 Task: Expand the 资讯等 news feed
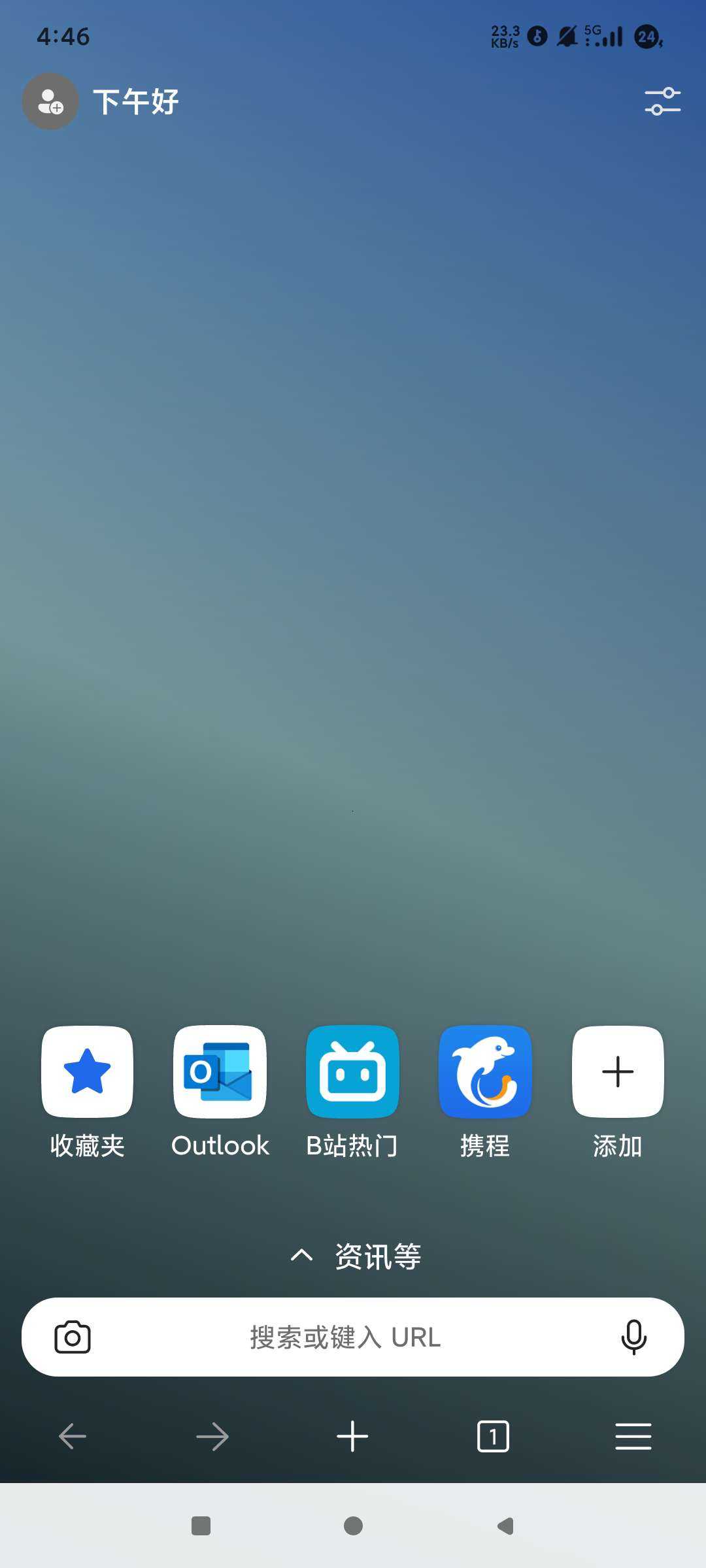(356, 1256)
